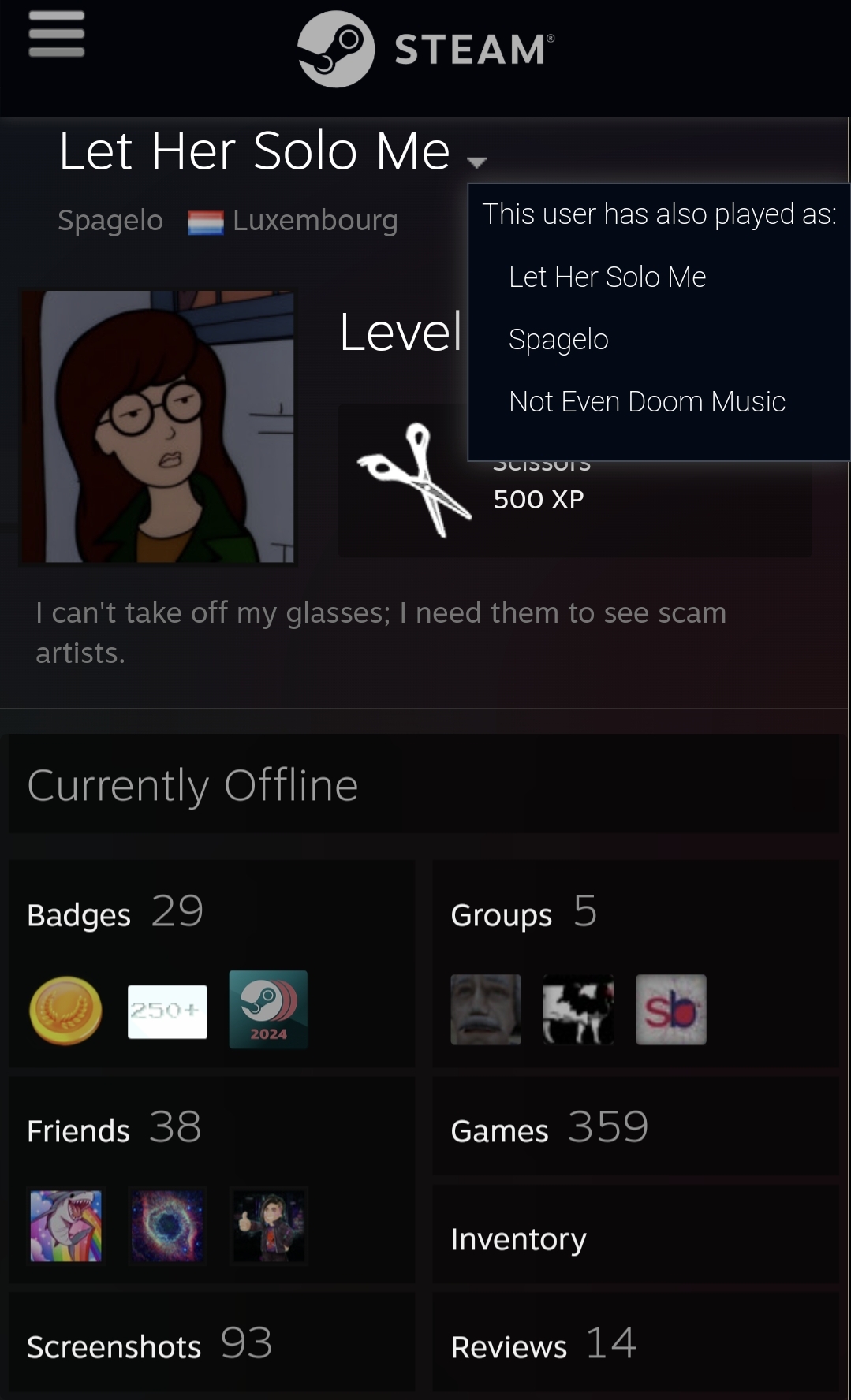Open the sb group icon
The image size is (851, 1400).
click(671, 1010)
